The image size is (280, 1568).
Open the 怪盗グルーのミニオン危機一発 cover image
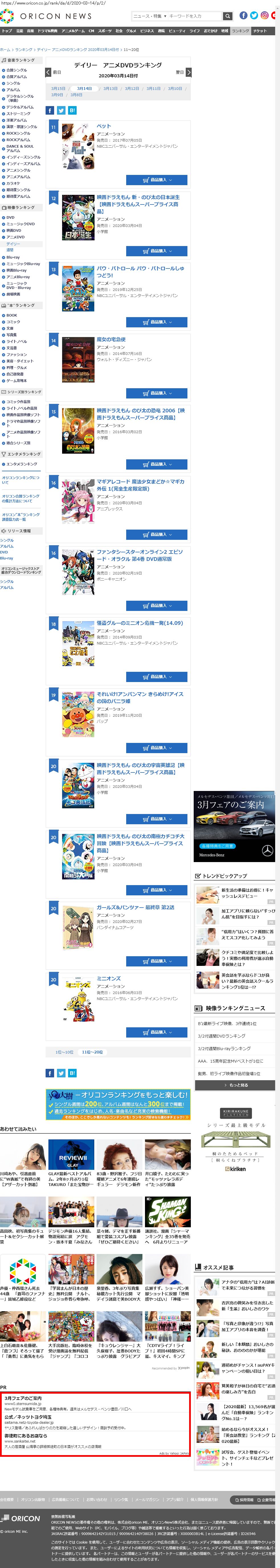78,643
